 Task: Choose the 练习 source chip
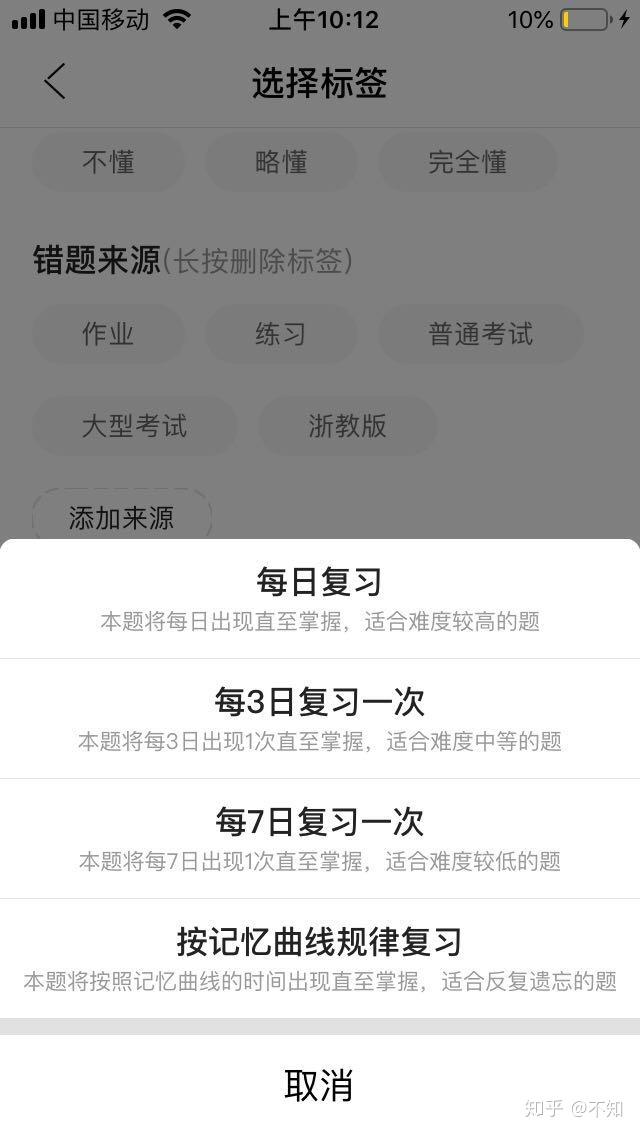281,334
